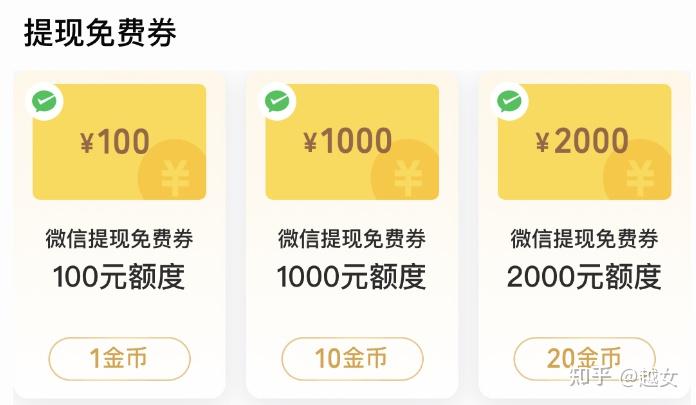Exchange 20金币 for the 2000元 coupon

[584, 358]
